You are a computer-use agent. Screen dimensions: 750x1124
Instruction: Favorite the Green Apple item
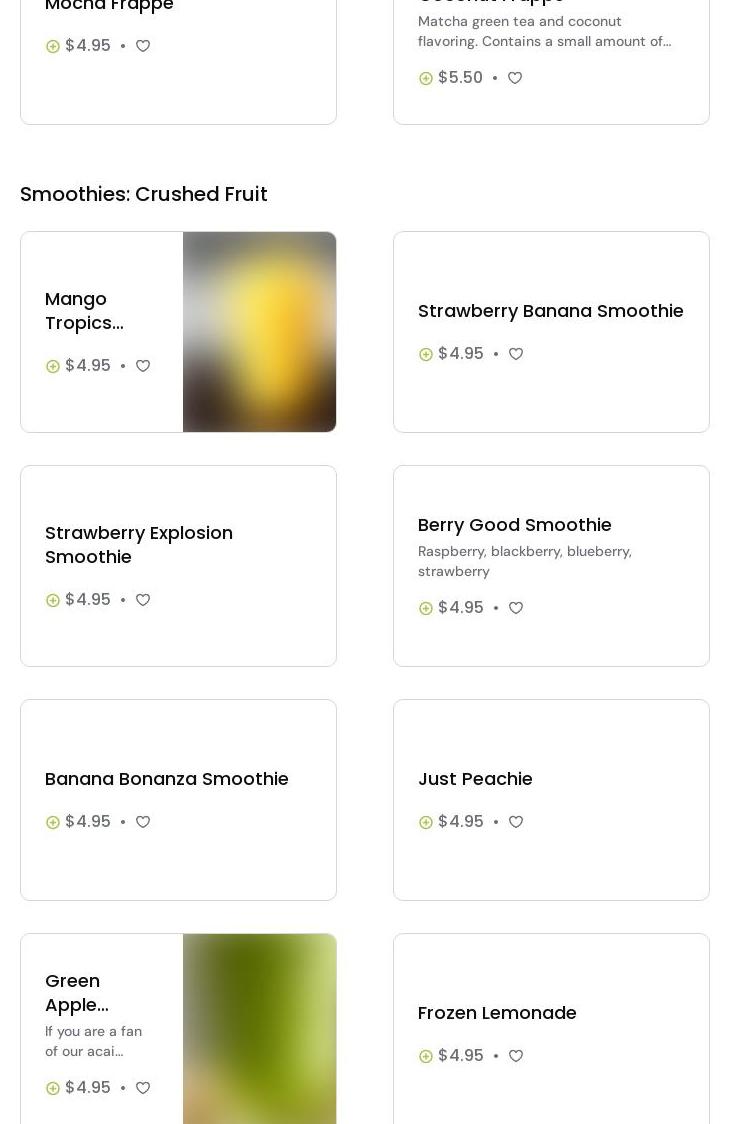[x=143, y=1088]
